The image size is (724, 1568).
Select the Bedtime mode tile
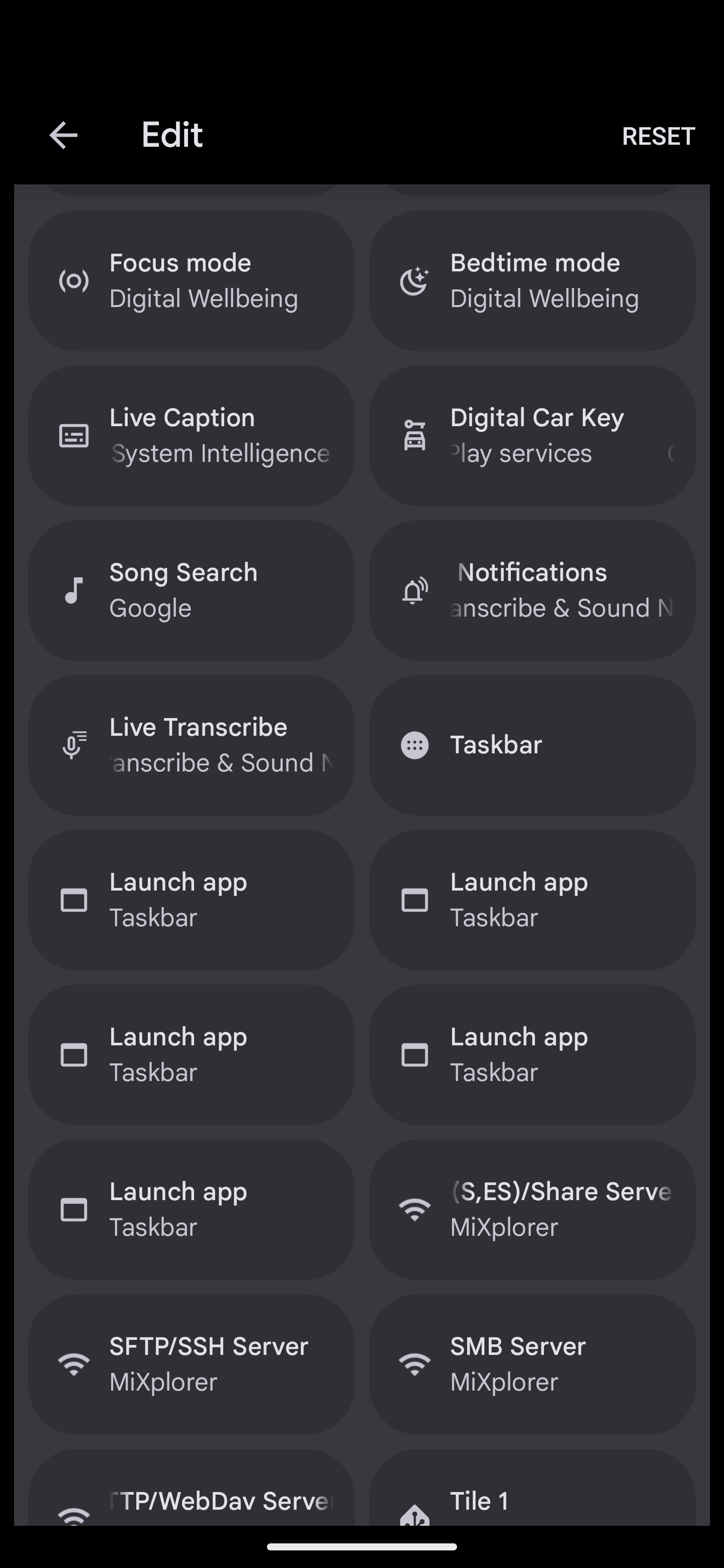[x=531, y=280]
